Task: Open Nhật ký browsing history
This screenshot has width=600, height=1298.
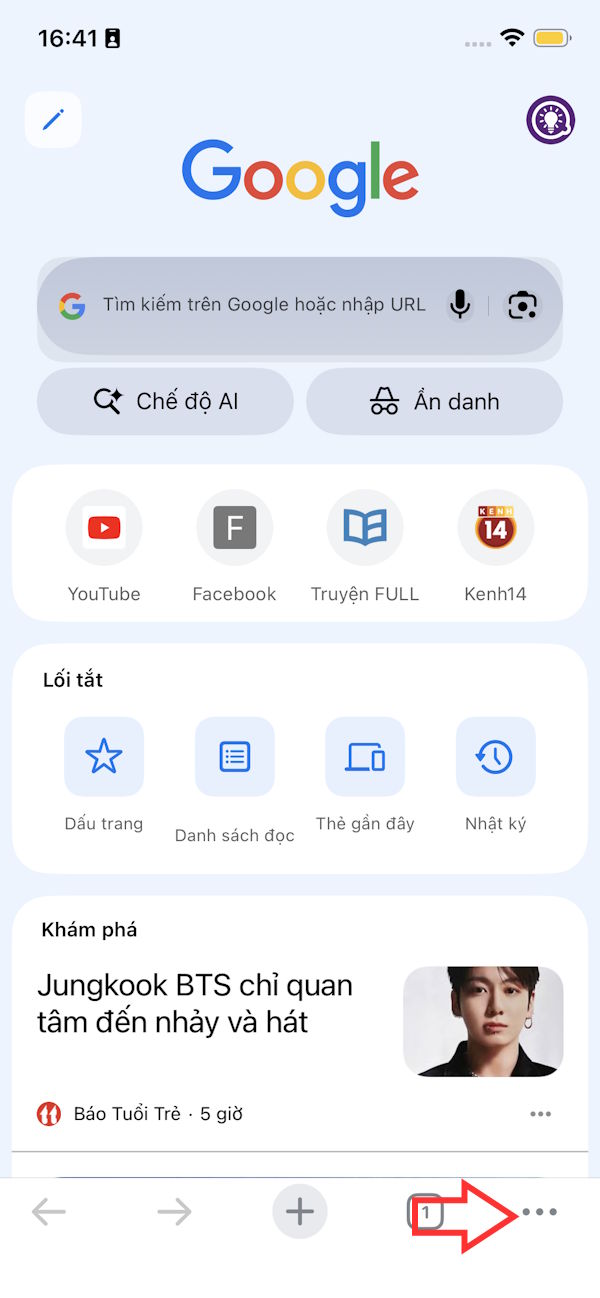Action: point(495,757)
